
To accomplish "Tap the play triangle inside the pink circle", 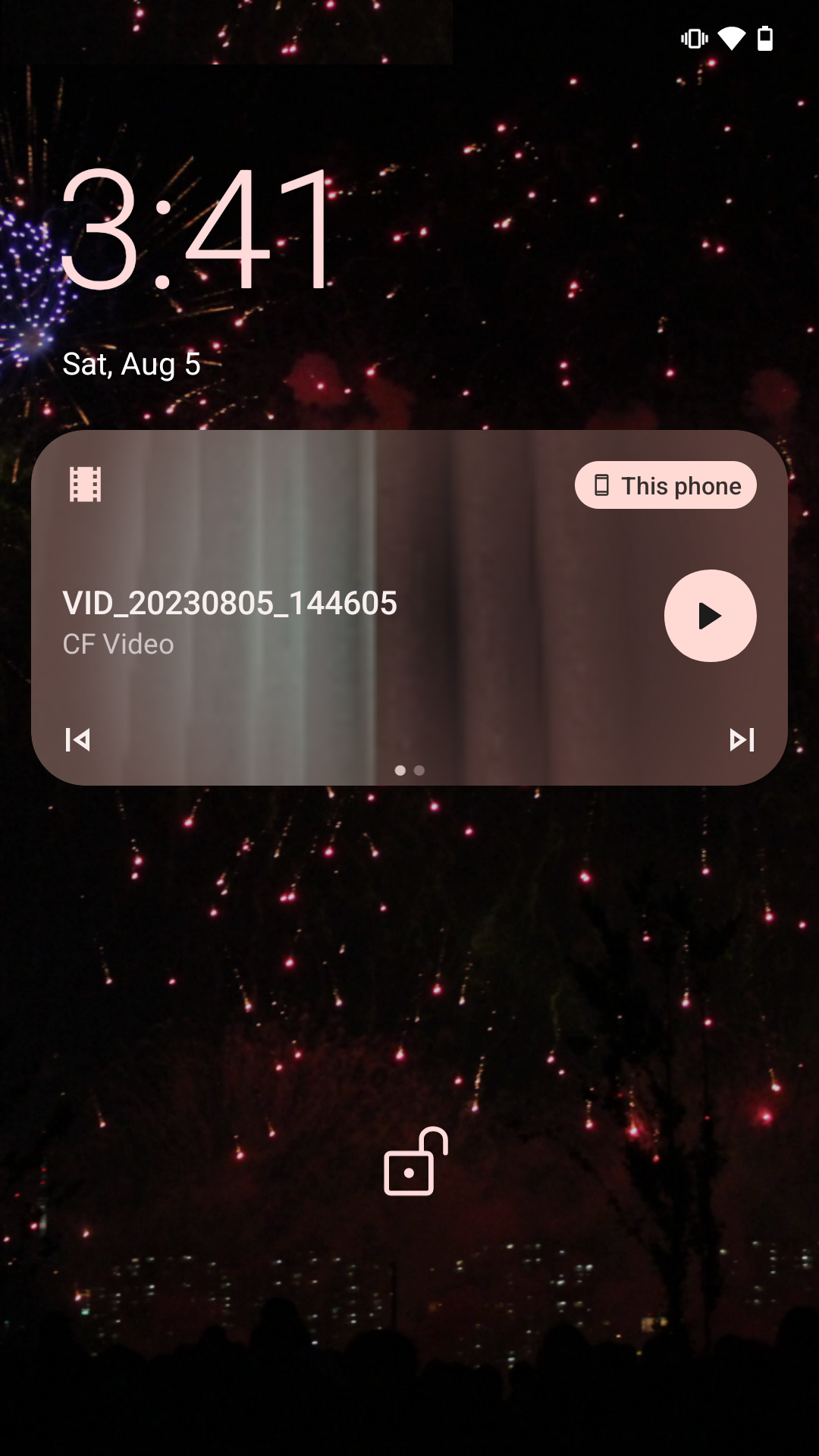I will 710,617.
